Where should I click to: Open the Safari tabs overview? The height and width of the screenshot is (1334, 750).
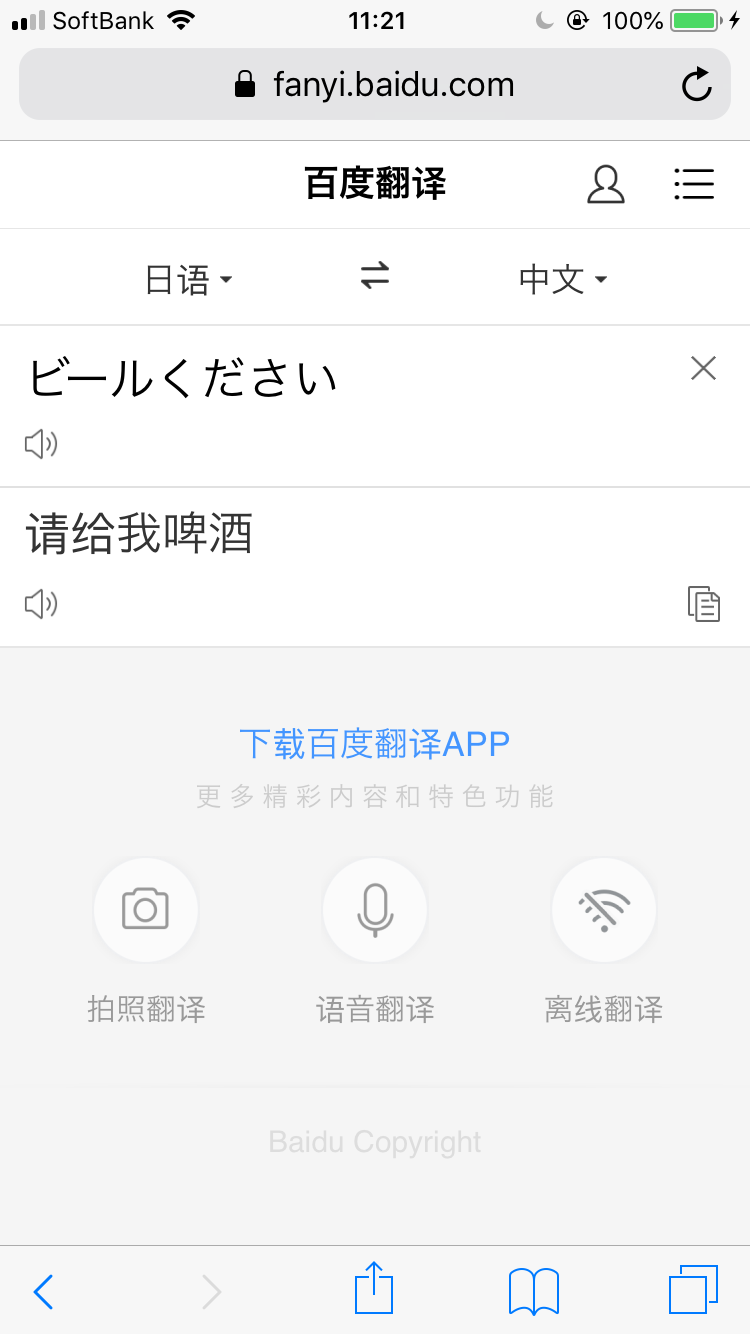coord(693,1290)
